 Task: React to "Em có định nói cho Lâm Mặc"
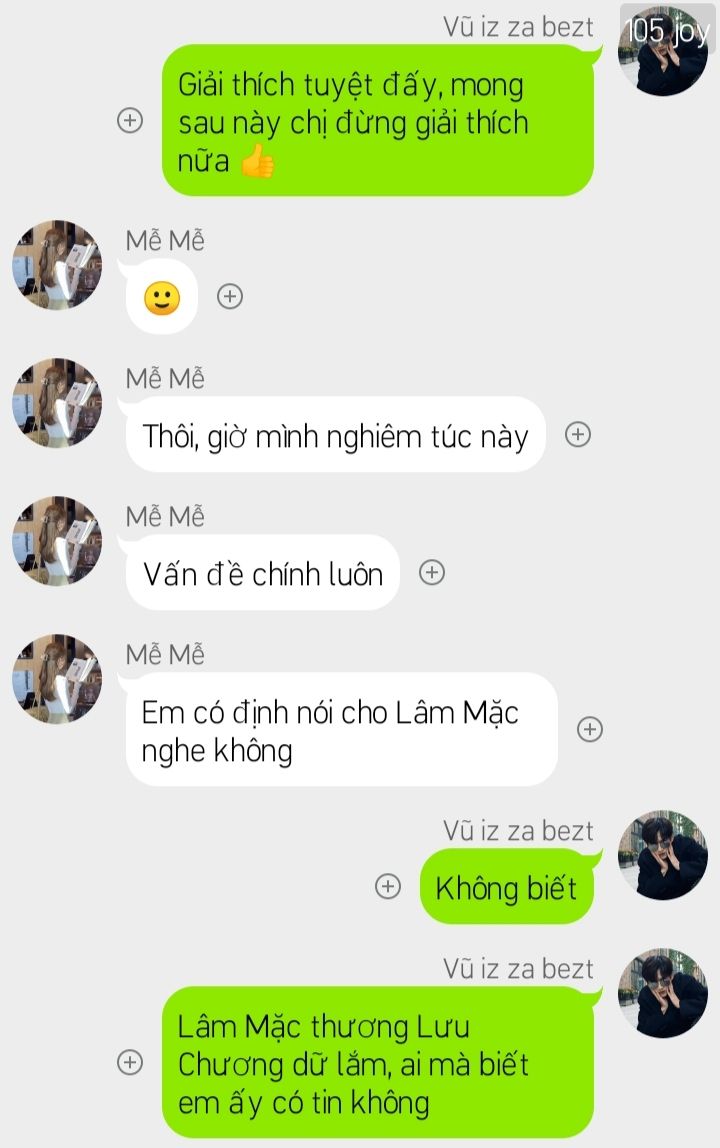[x=590, y=729]
